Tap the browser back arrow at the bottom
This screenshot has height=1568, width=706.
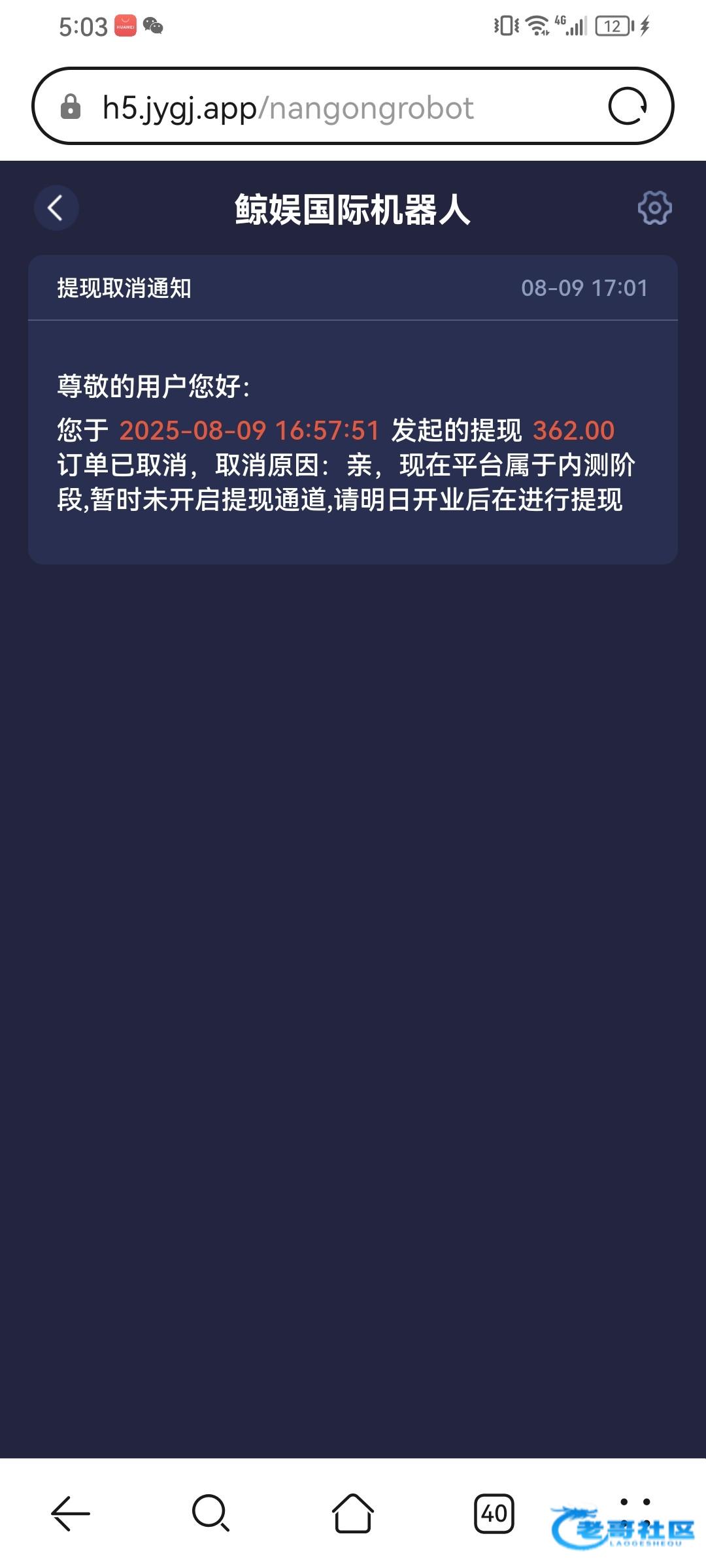[70, 1513]
